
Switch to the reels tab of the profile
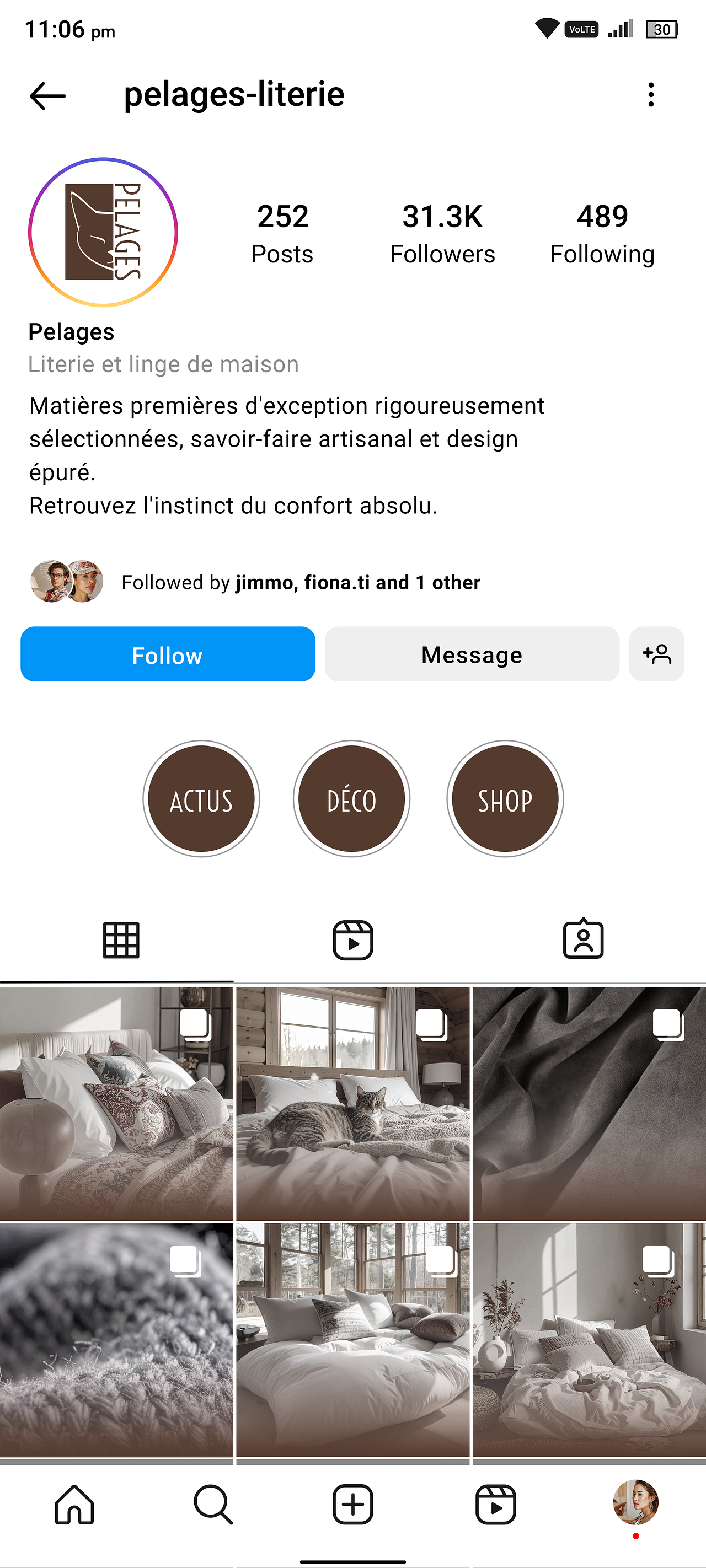pyautogui.click(x=352, y=940)
